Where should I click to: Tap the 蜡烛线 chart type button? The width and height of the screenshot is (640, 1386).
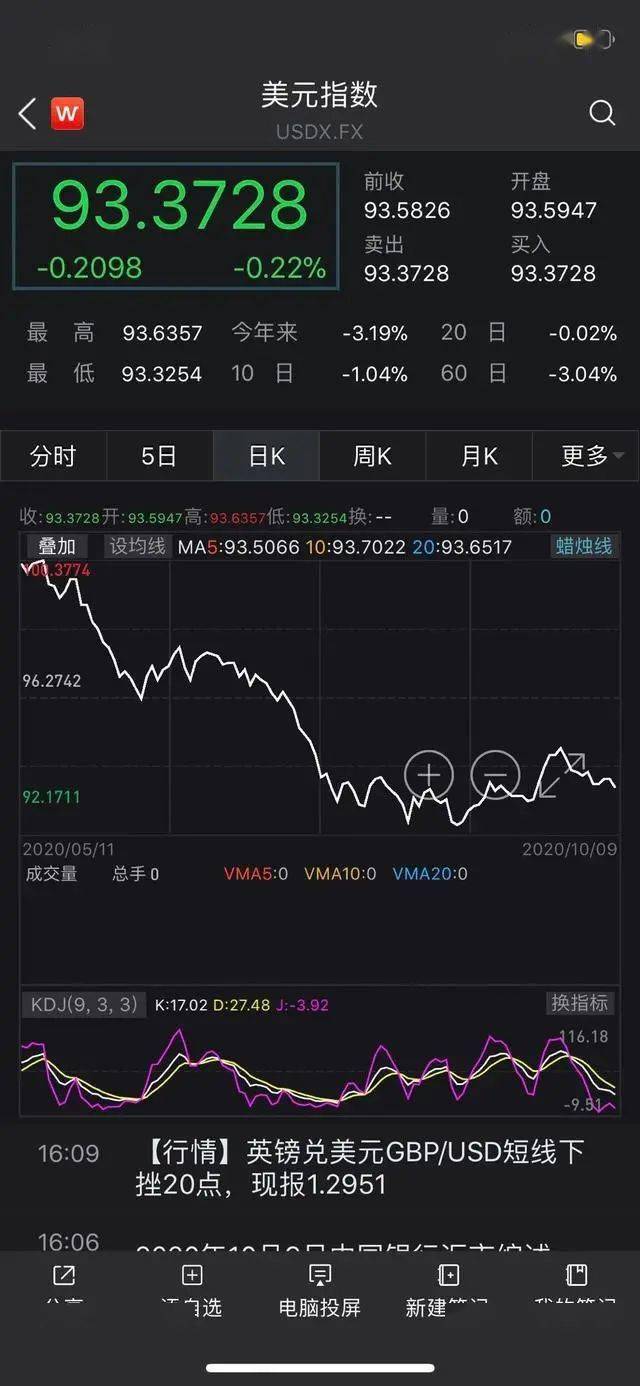tap(583, 546)
